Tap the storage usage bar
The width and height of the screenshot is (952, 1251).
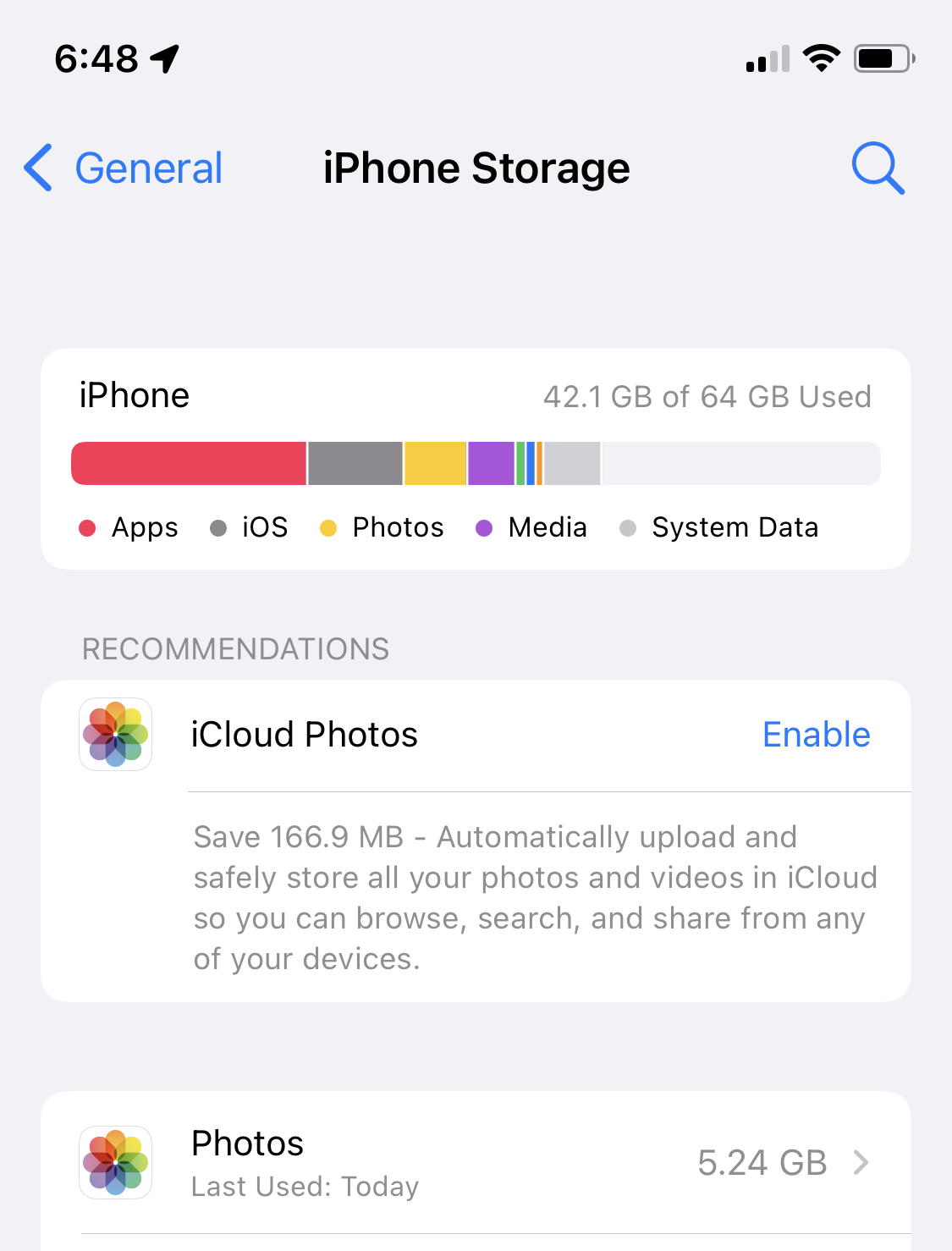[x=474, y=463]
